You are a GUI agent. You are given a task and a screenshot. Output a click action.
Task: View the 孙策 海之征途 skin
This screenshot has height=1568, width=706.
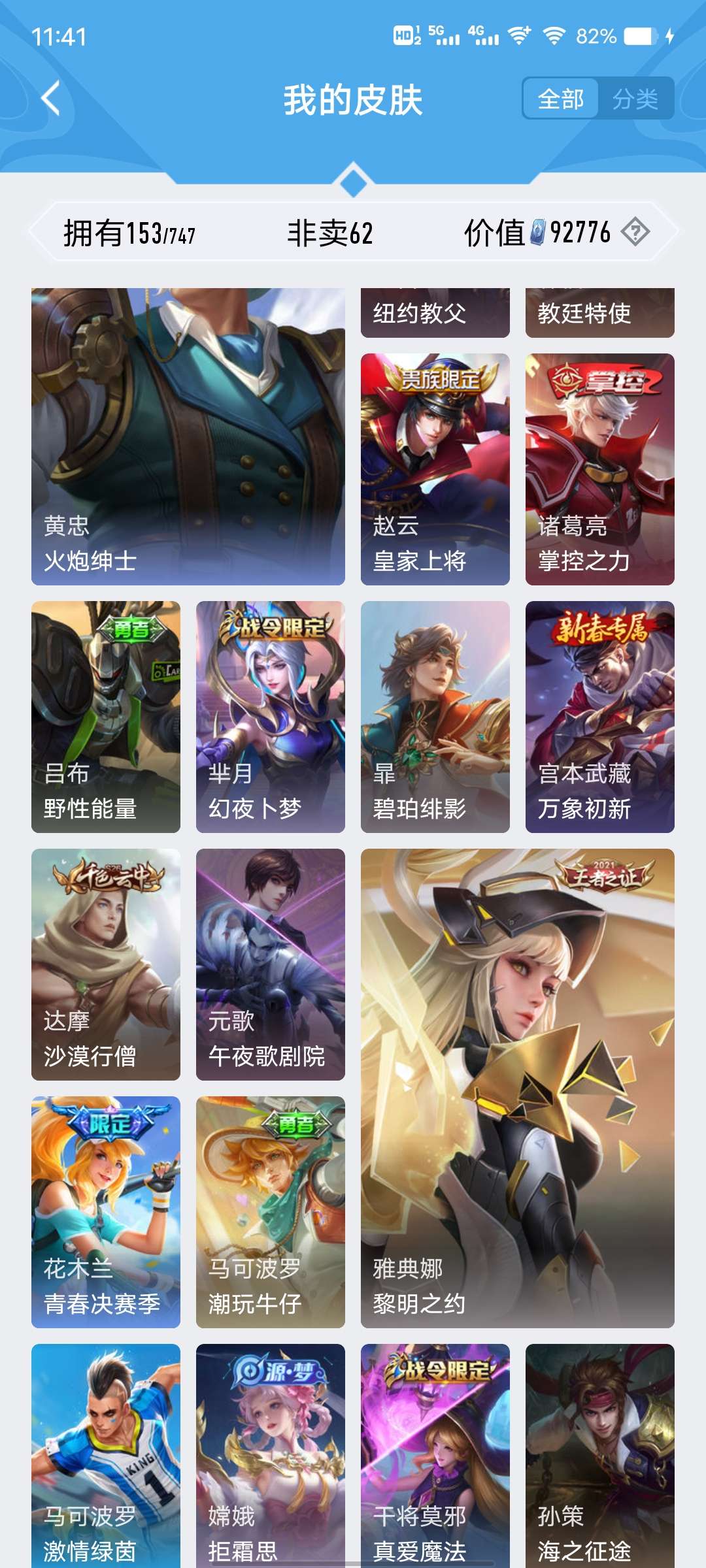[x=600, y=1456]
